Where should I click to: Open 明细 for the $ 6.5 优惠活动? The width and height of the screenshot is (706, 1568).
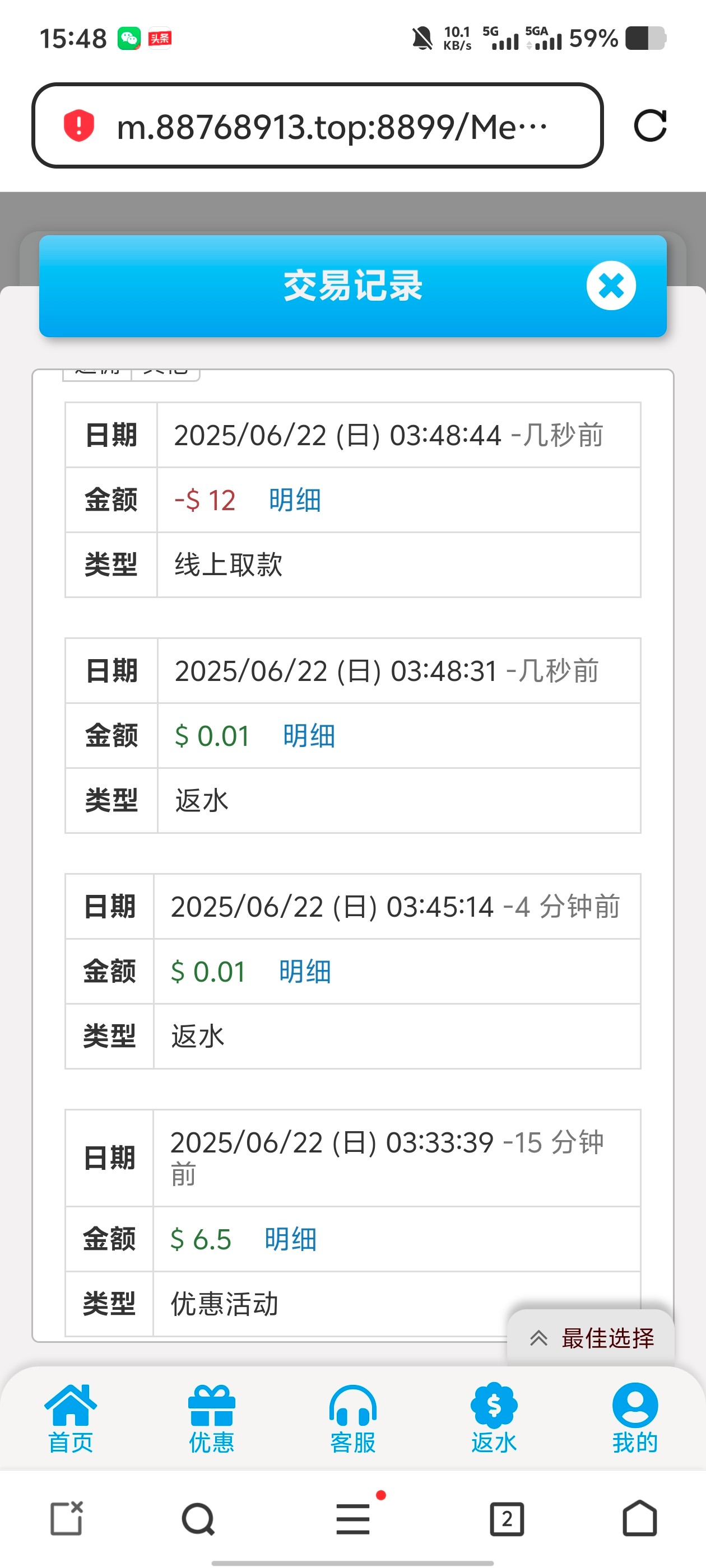[291, 1239]
